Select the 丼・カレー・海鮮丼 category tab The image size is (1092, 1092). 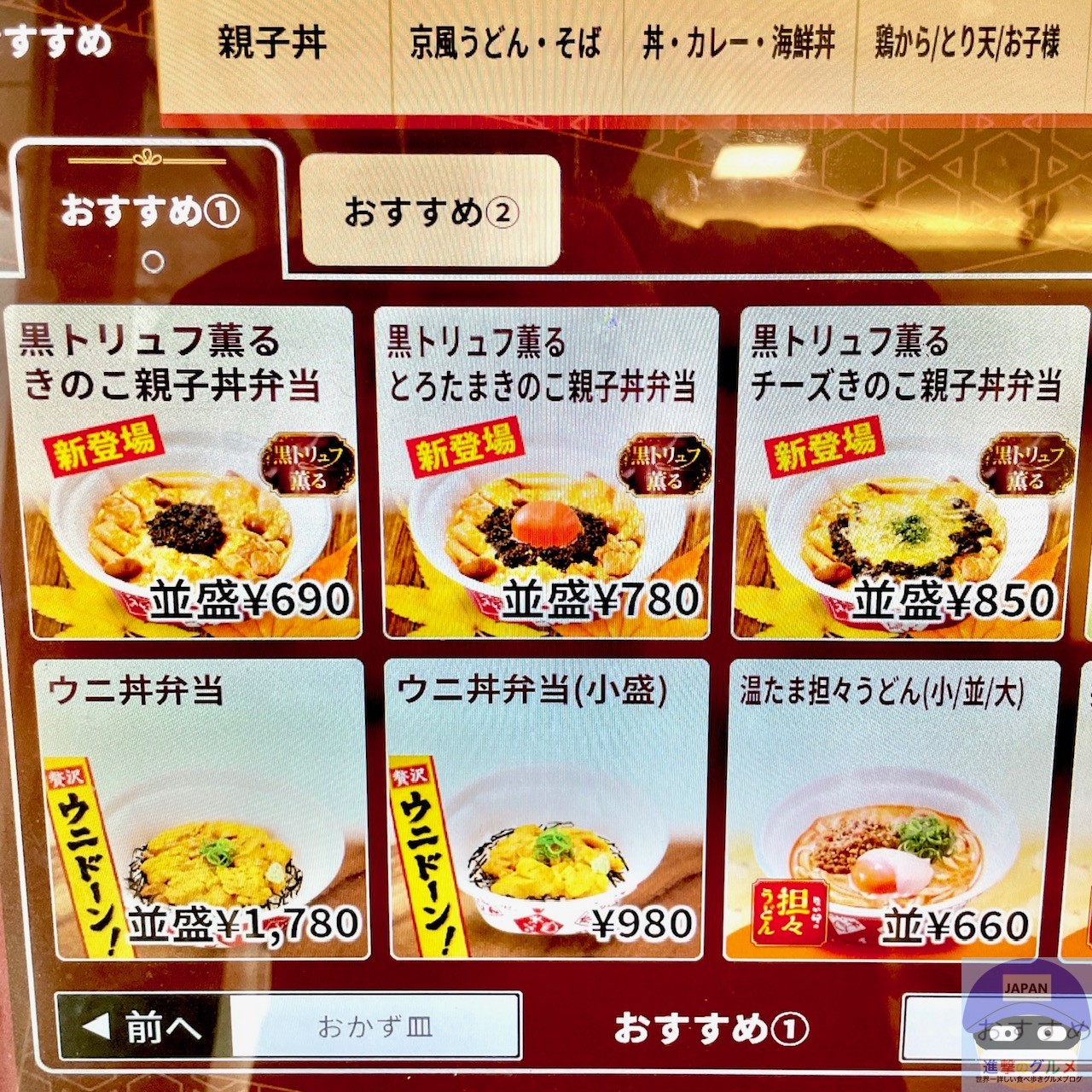pyautogui.click(x=739, y=44)
